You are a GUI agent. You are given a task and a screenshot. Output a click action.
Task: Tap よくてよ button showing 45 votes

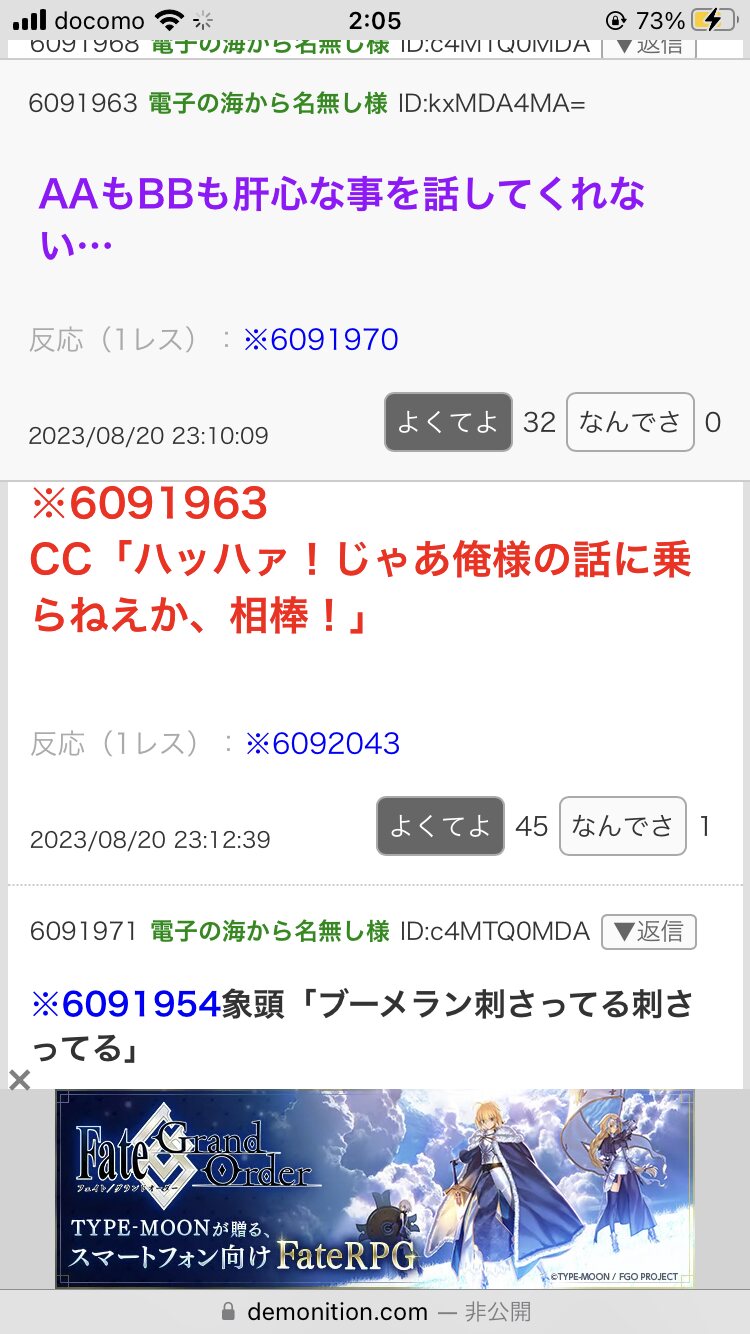[440, 826]
